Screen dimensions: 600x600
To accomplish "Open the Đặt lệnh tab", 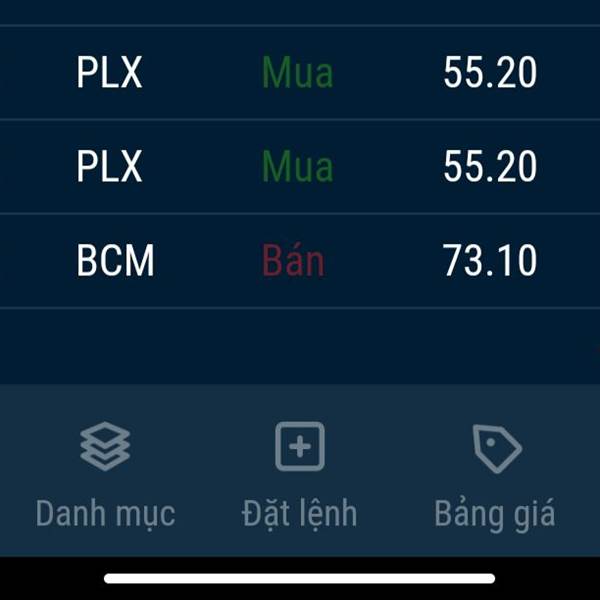I will (x=300, y=474).
